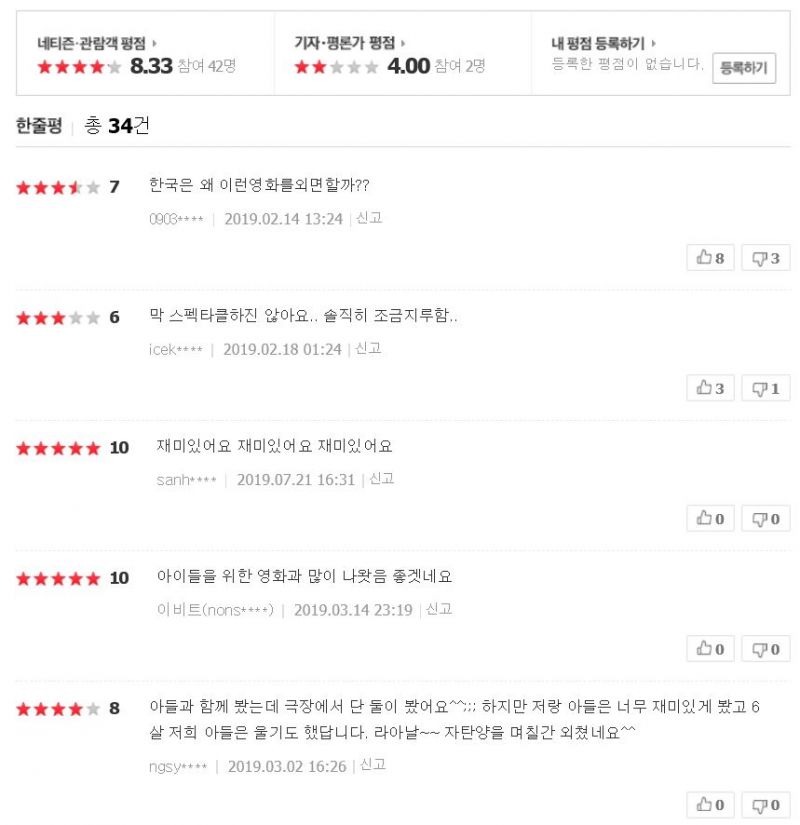
Task: Dislike the review by sanh****
Action: [x=765, y=518]
